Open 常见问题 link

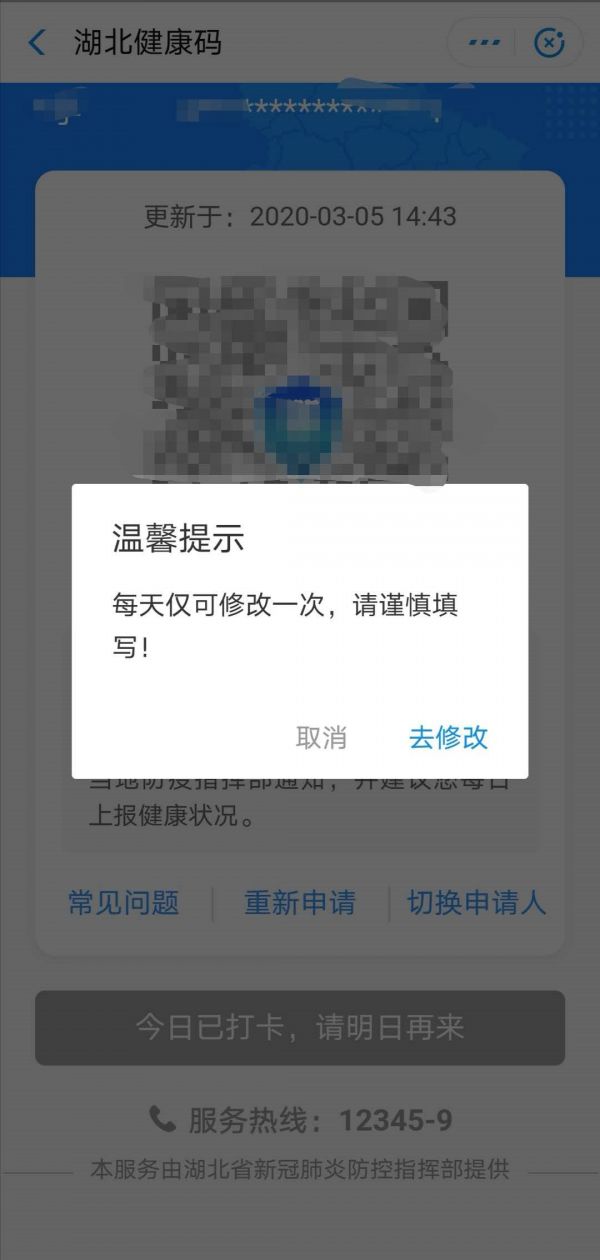pos(123,903)
